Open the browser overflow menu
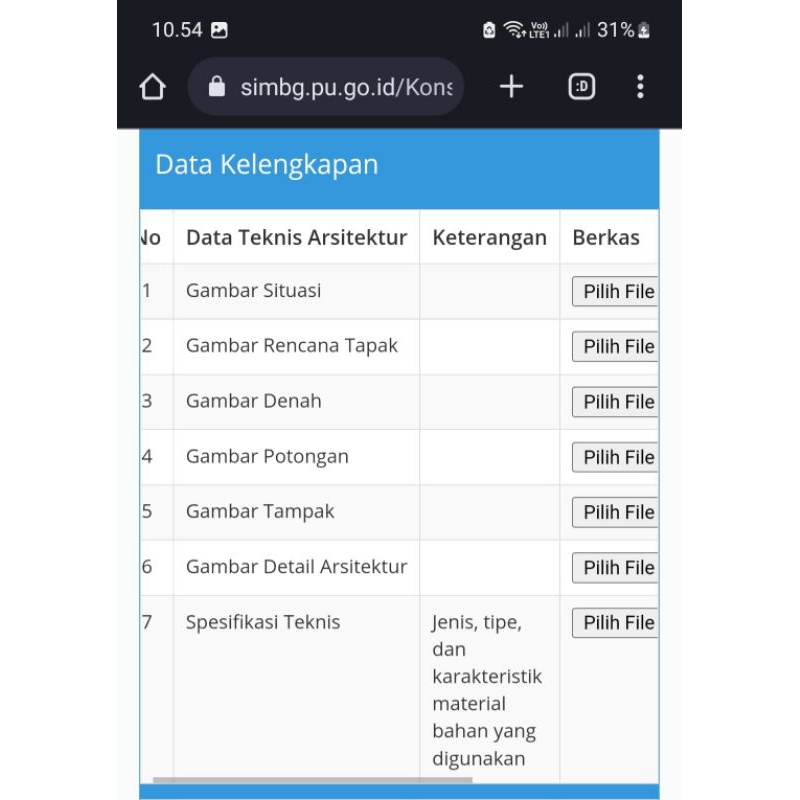This screenshot has width=800, height=800. [x=640, y=87]
